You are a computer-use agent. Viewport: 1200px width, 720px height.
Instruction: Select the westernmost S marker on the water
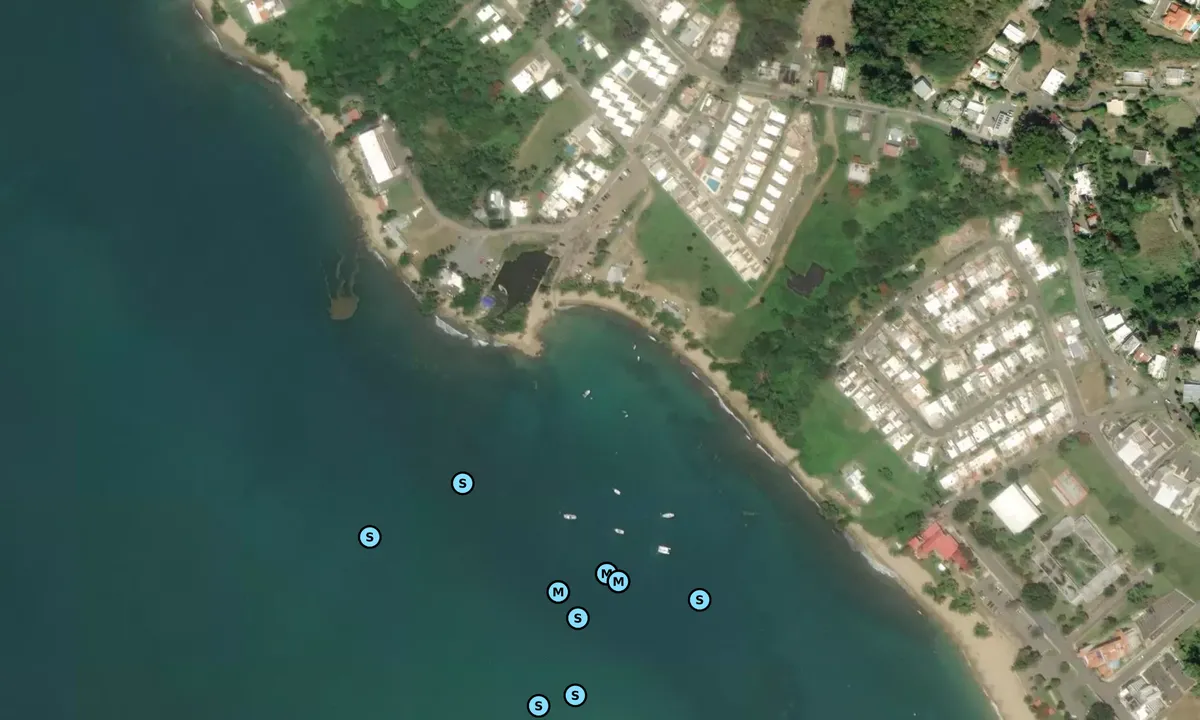pos(369,537)
